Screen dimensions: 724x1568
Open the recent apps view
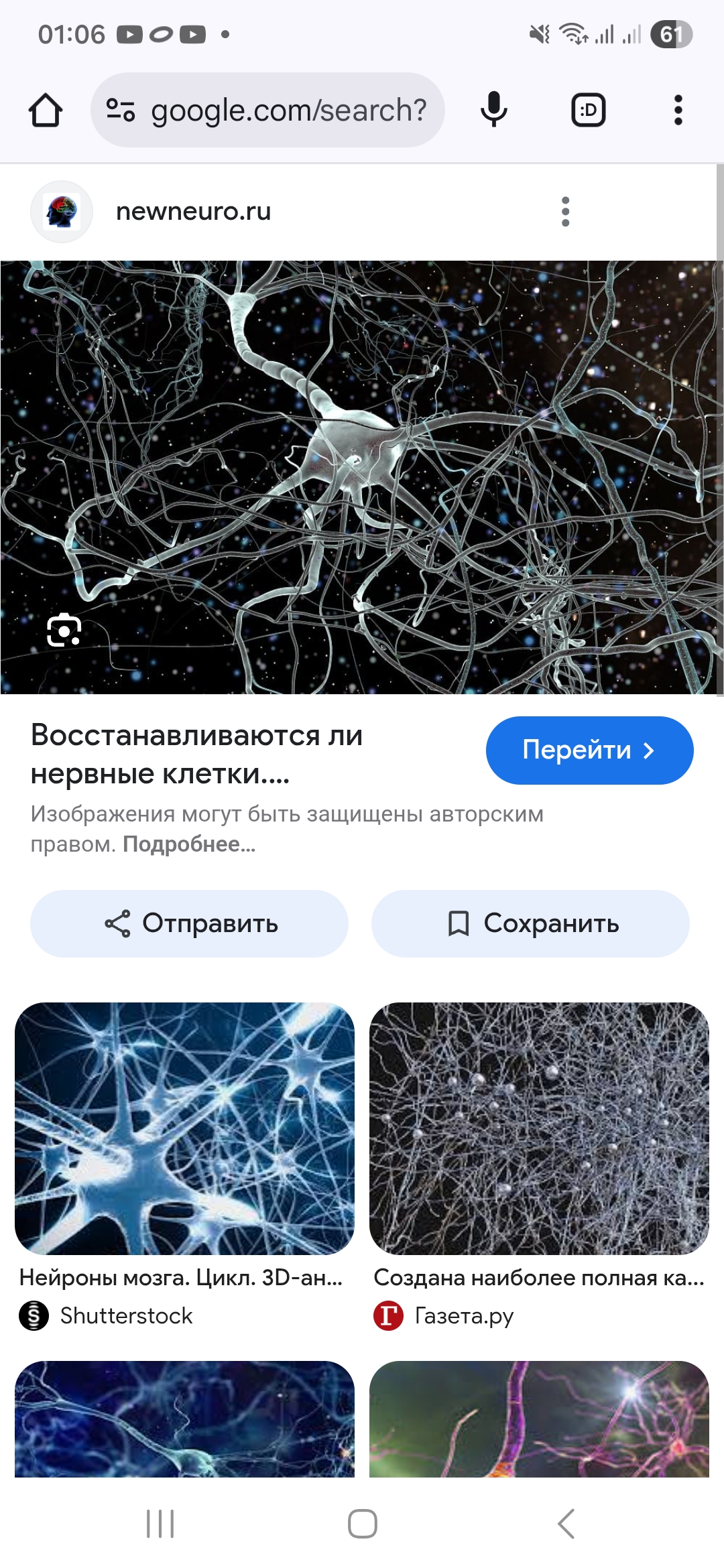point(160,1524)
